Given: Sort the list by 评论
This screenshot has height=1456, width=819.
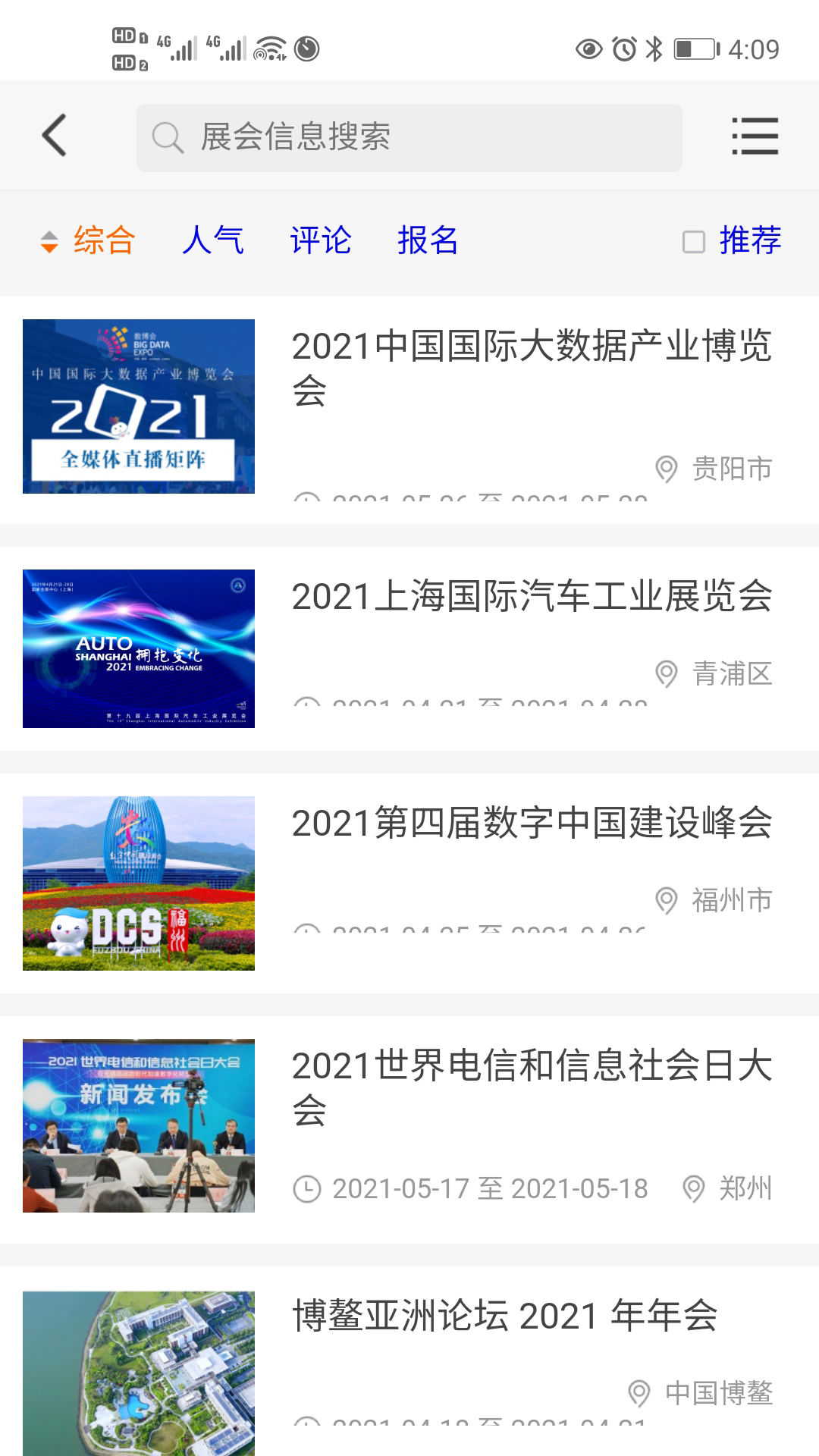Looking at the screenshot, I should coord(321,240).
